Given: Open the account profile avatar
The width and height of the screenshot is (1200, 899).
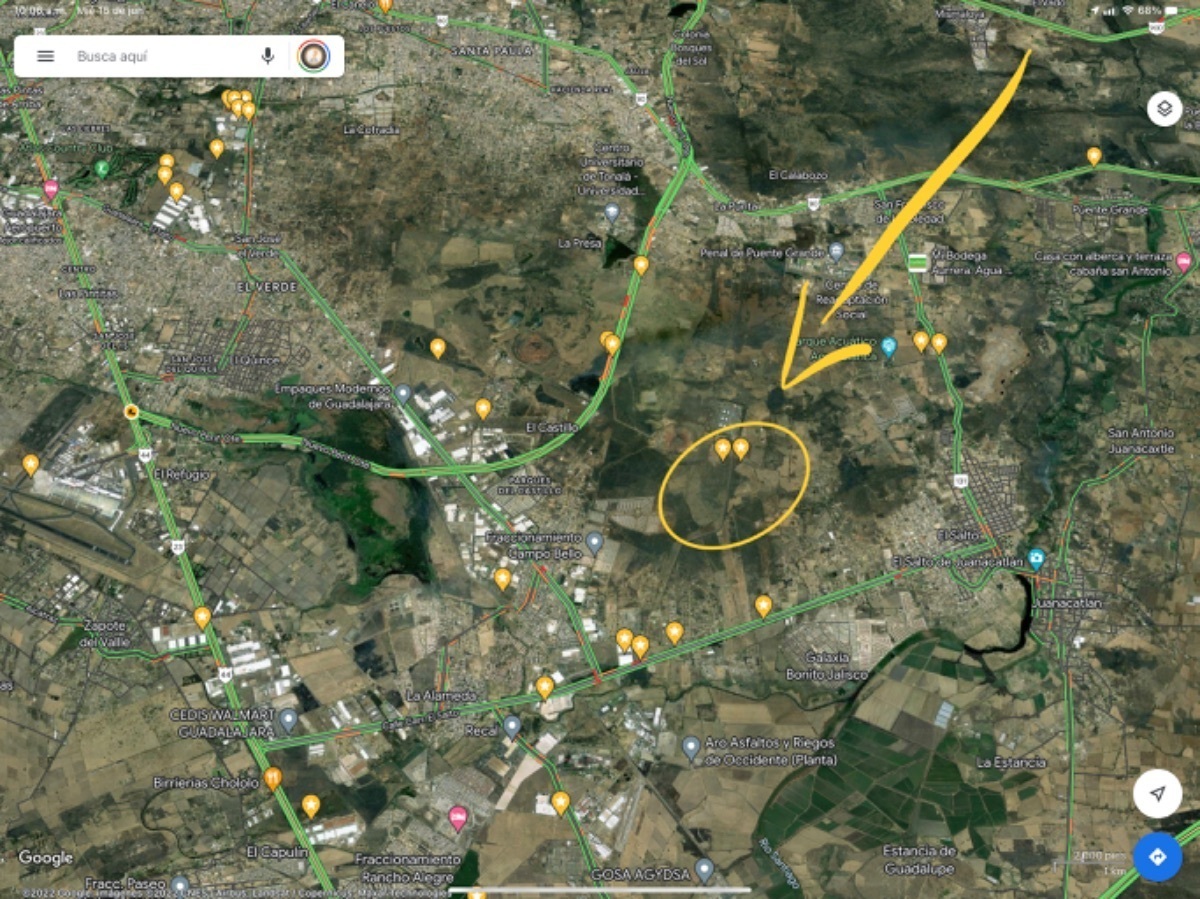Looking at the screenshot, I should (314, 56).
